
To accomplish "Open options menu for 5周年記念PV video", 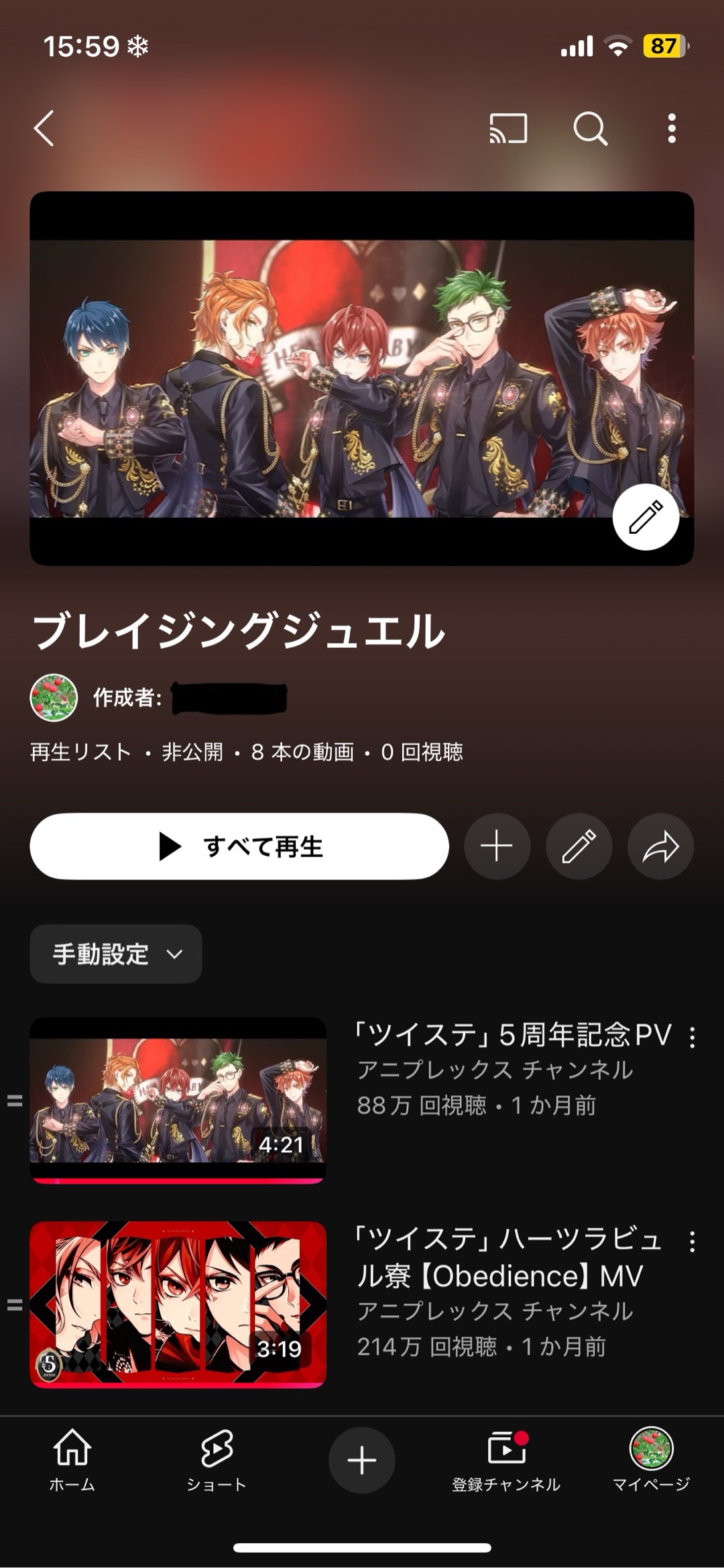I will (692, 1038).
